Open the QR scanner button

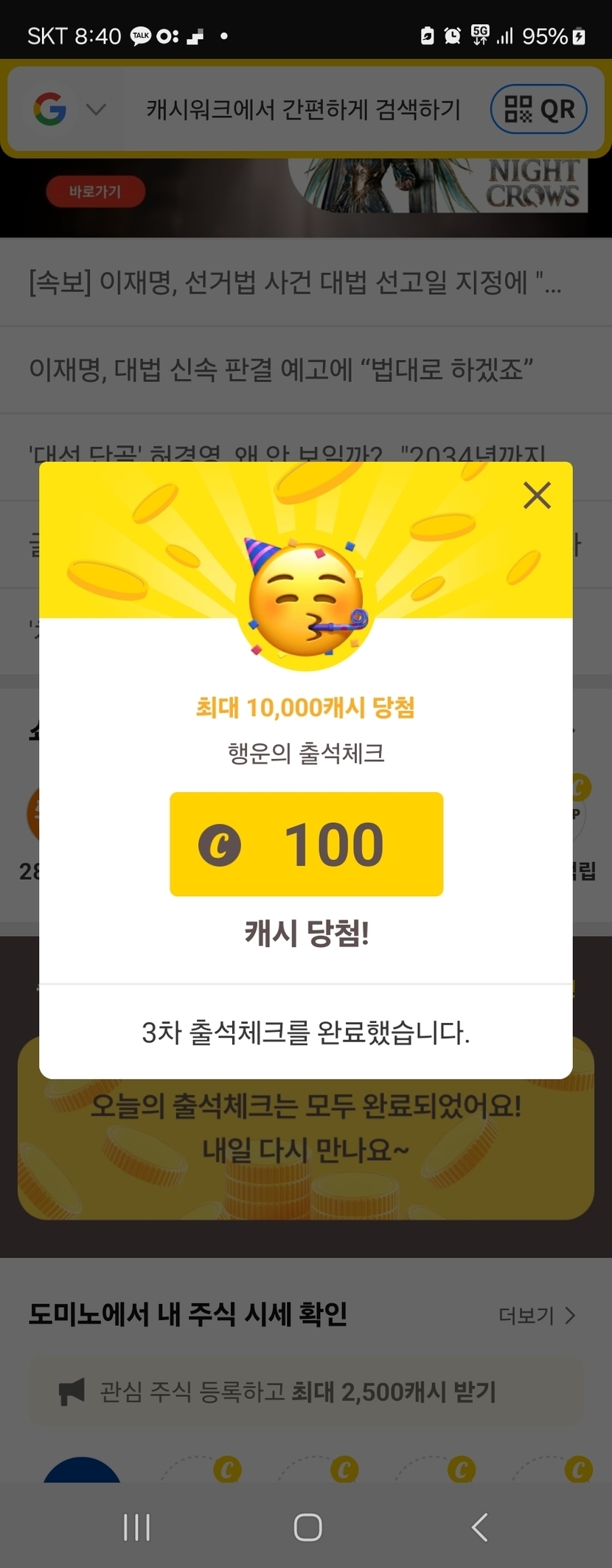click(539, 110)
